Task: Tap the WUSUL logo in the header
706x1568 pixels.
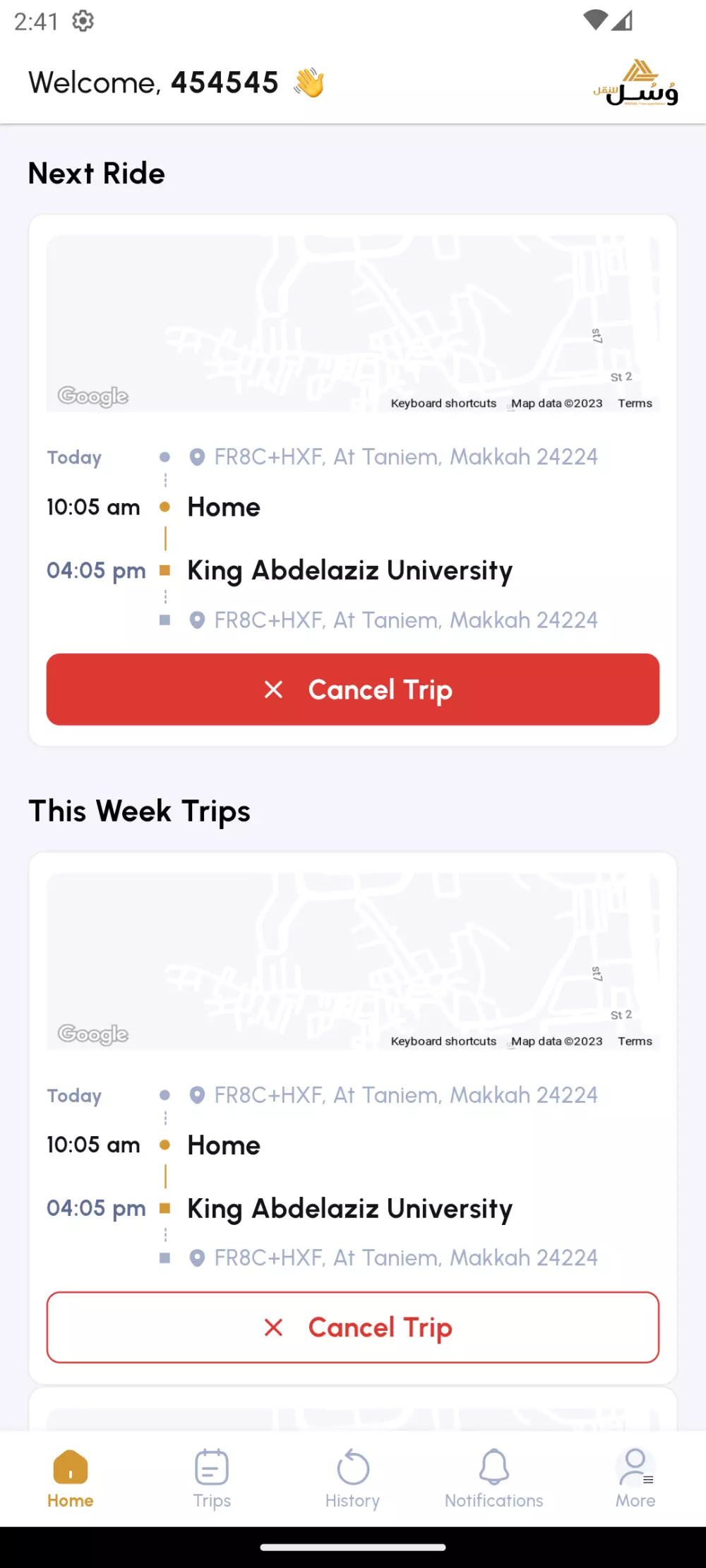Action: tap(636, 83)
